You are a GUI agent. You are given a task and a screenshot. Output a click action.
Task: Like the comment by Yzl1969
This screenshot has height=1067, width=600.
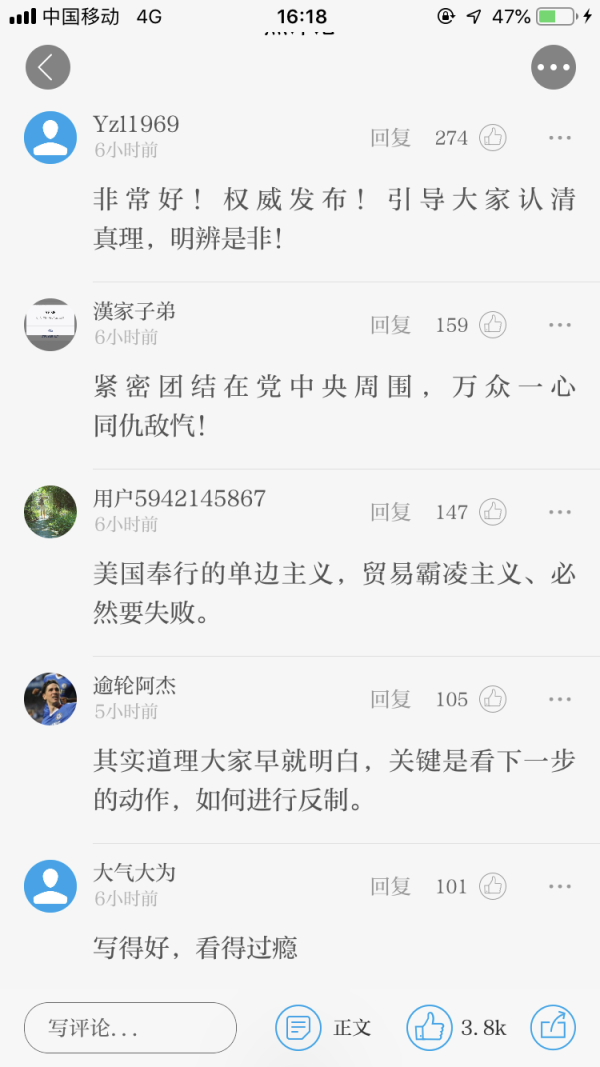coord(493,137)
